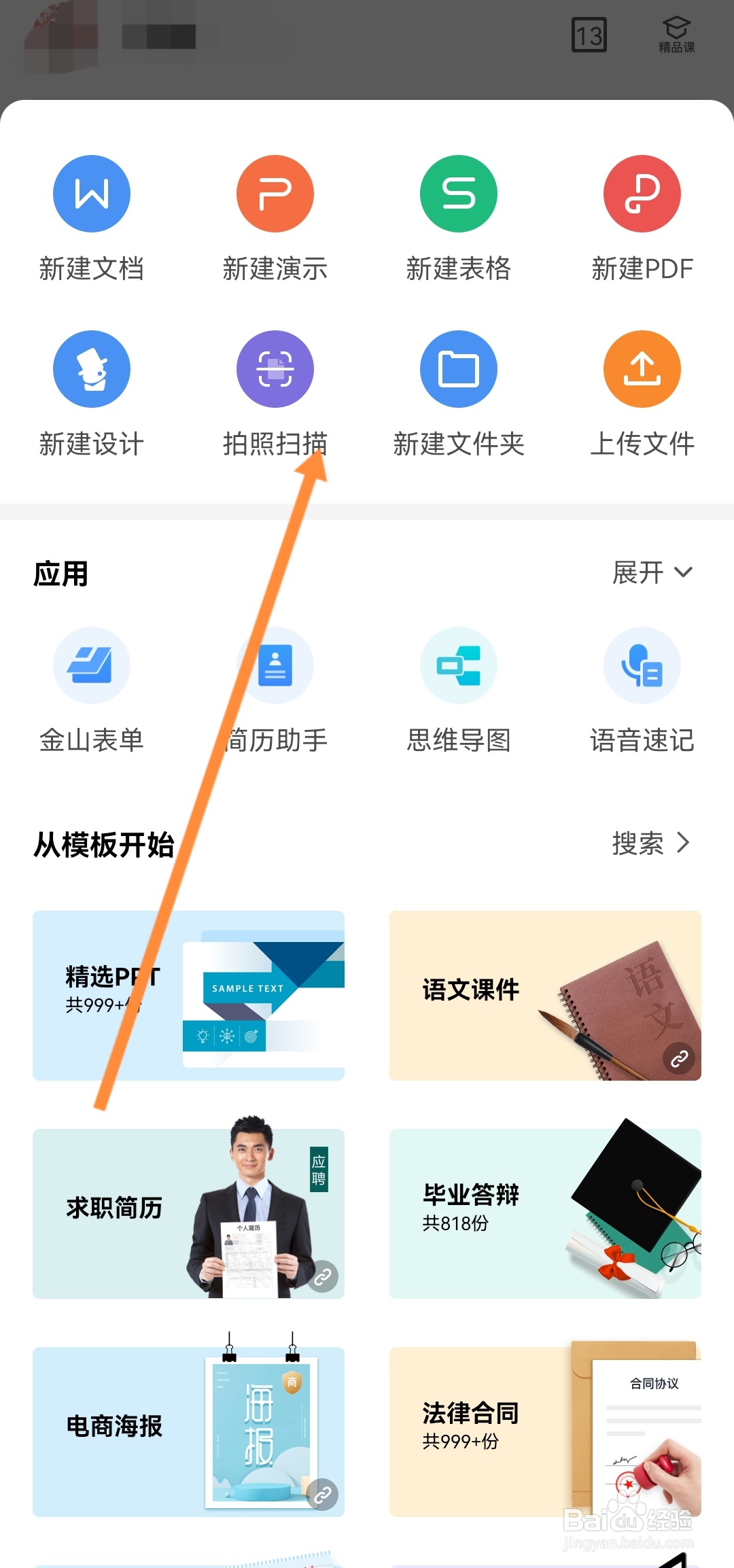Open 新建PDF with the PDF icon
This screenshot has width=734, height=1568.
click(642, 193)
